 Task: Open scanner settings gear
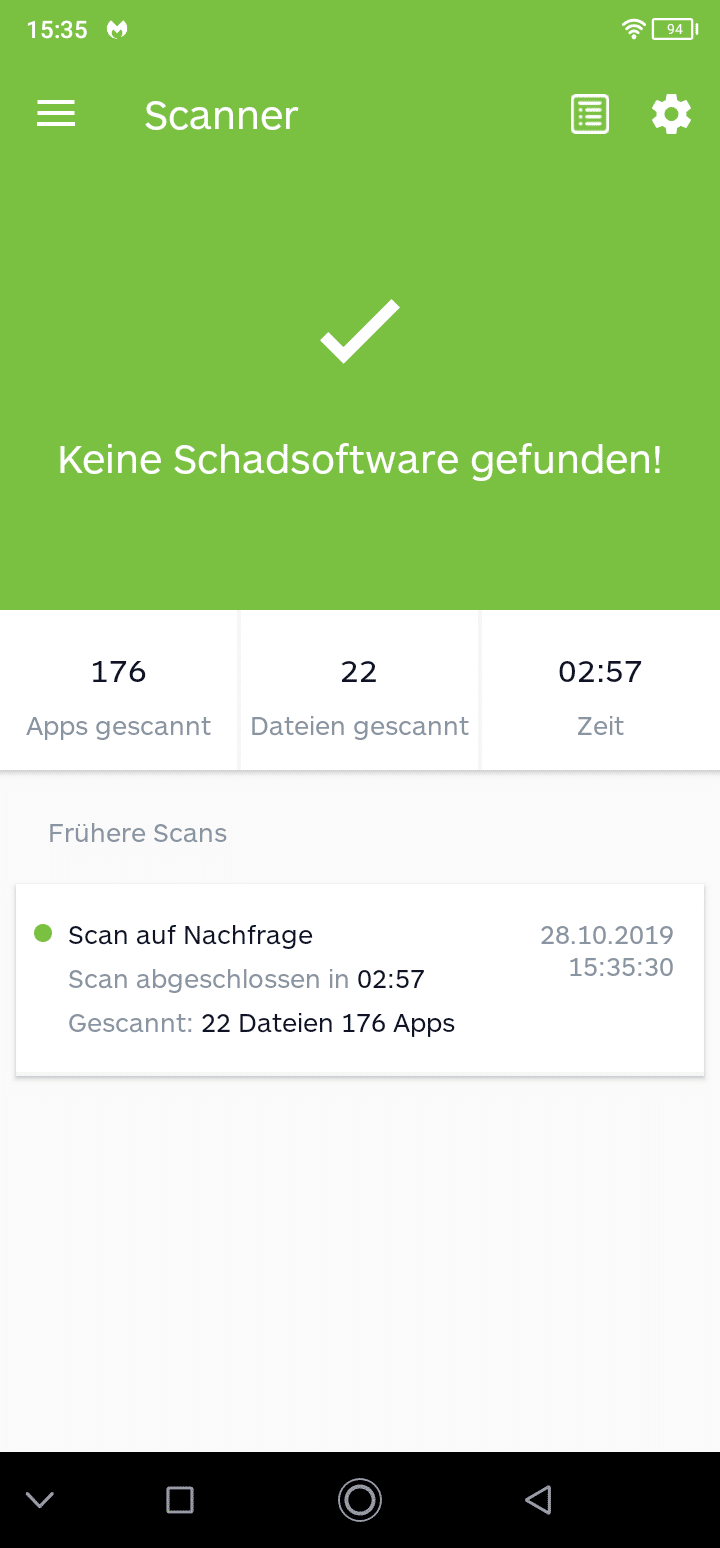coord(671,115)
